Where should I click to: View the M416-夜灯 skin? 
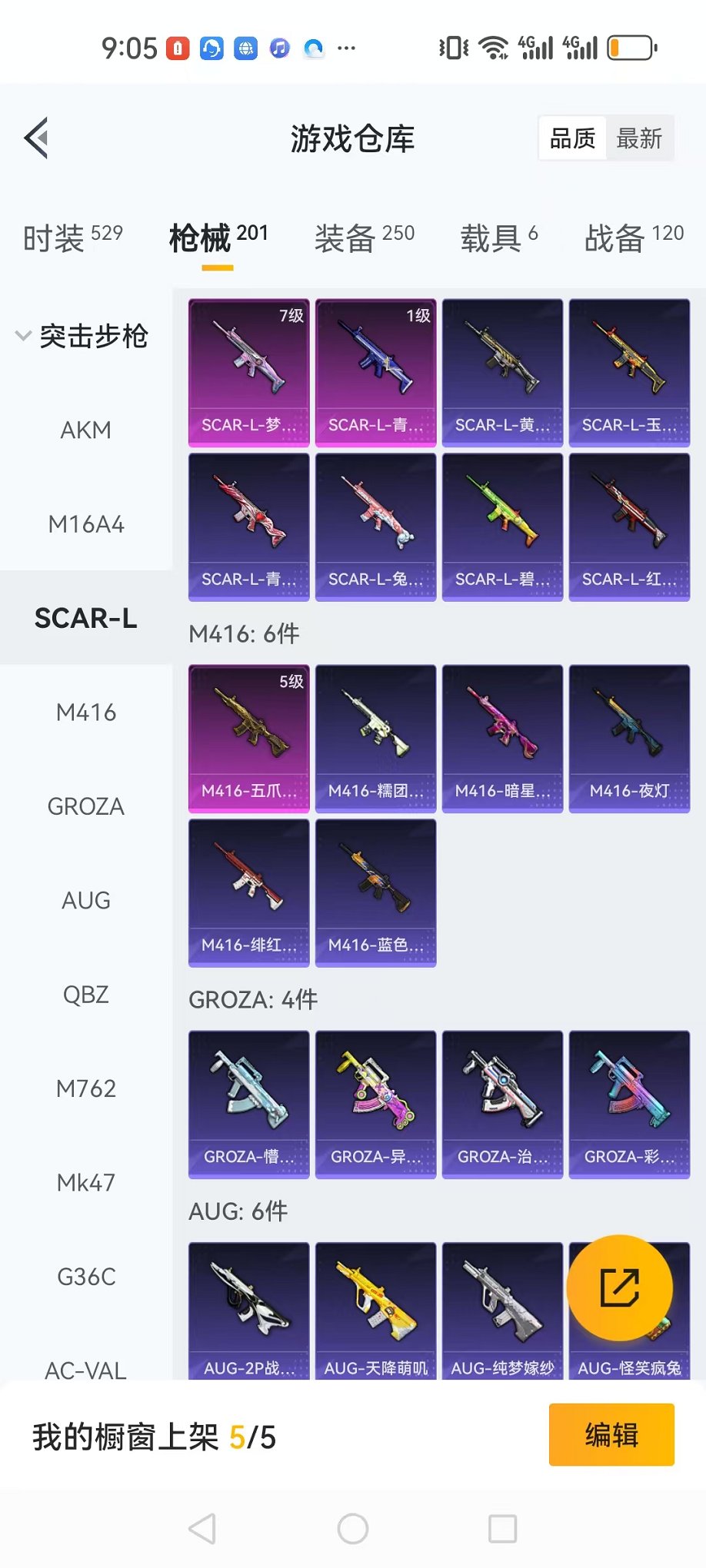click(x=629, y=739)
